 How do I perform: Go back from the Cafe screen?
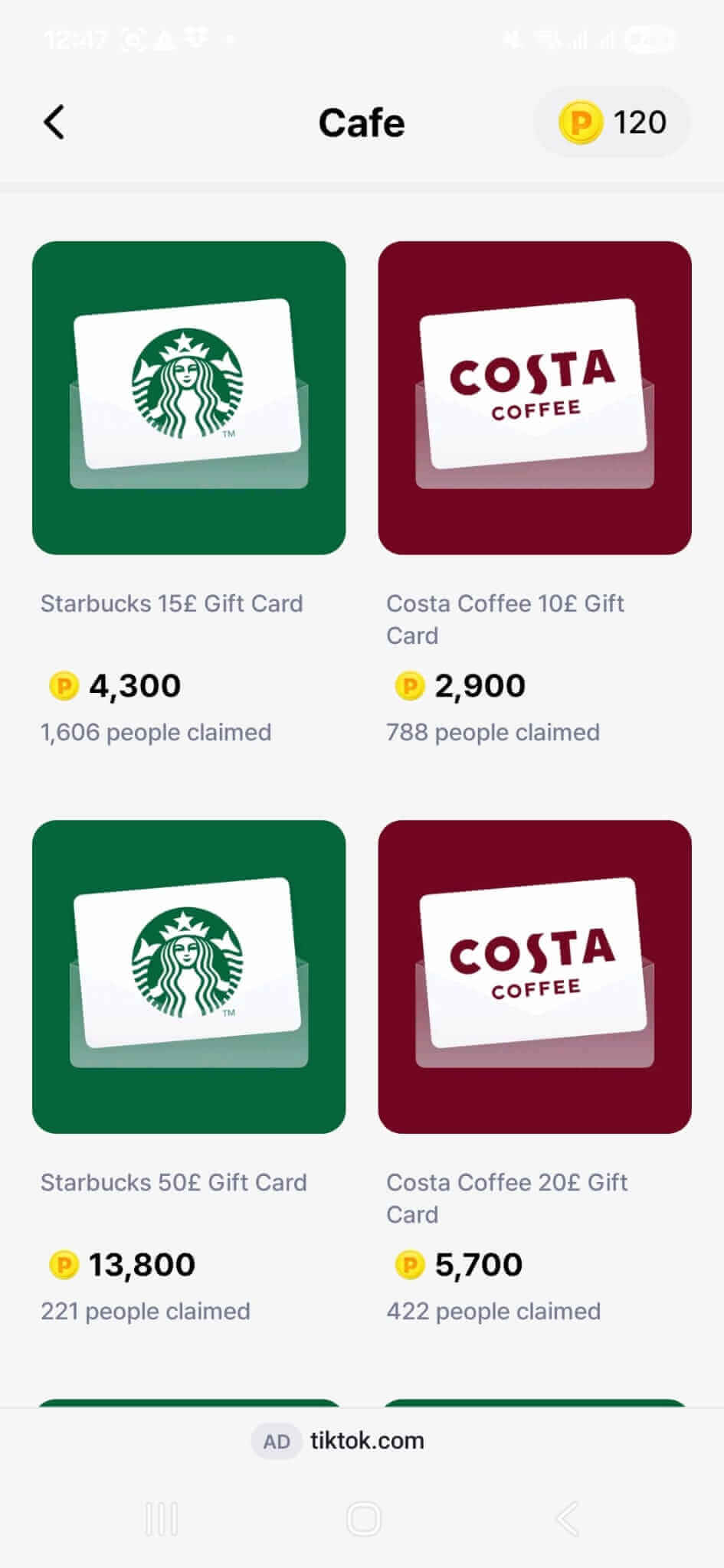pos(54,122)
